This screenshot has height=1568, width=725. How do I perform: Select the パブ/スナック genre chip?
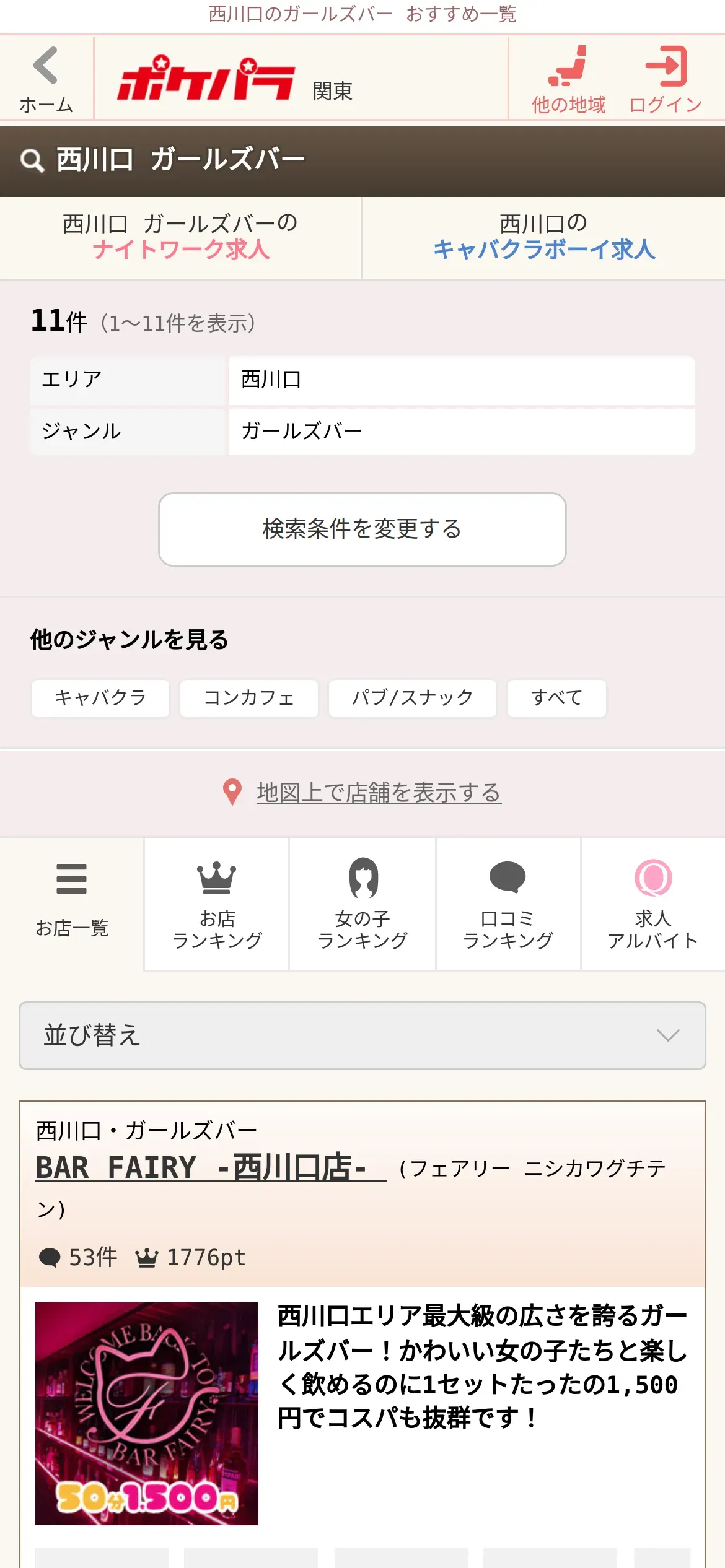(412, 698)
